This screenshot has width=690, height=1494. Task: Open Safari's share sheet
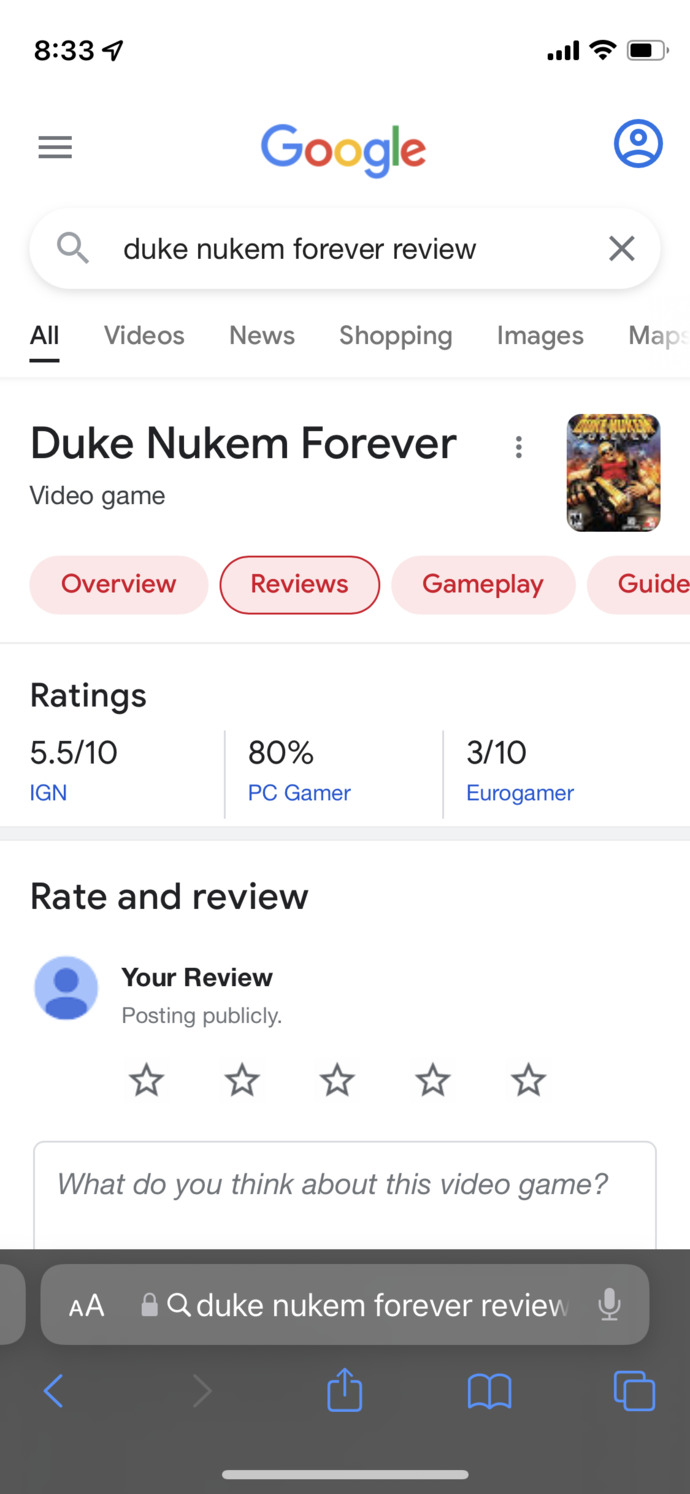pos(344,1389)
